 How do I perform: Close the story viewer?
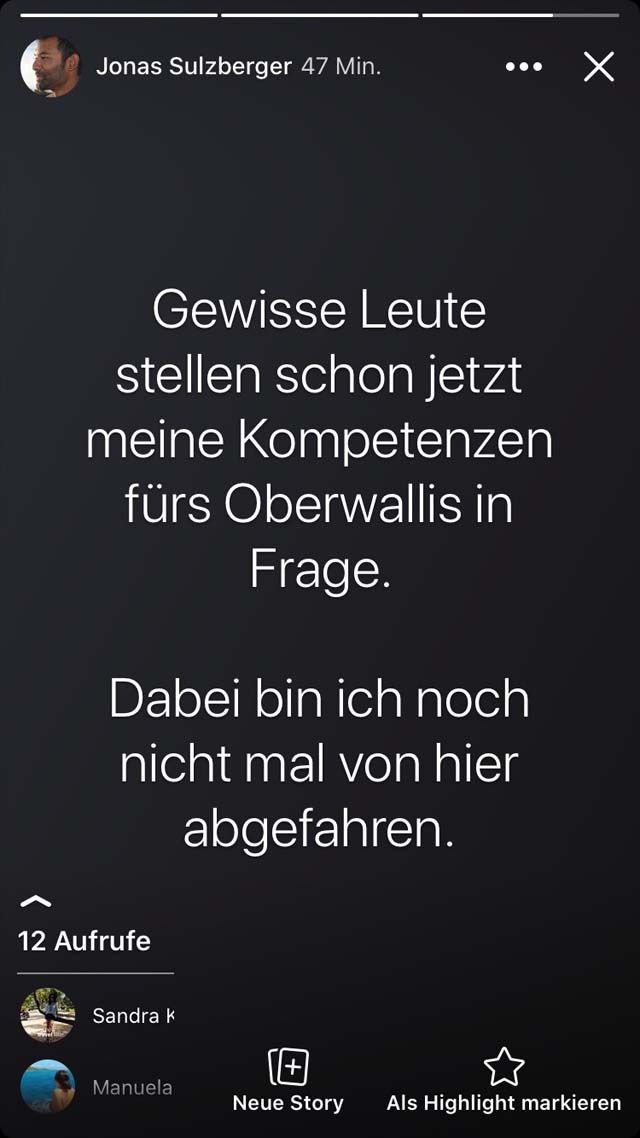(599, 67)
